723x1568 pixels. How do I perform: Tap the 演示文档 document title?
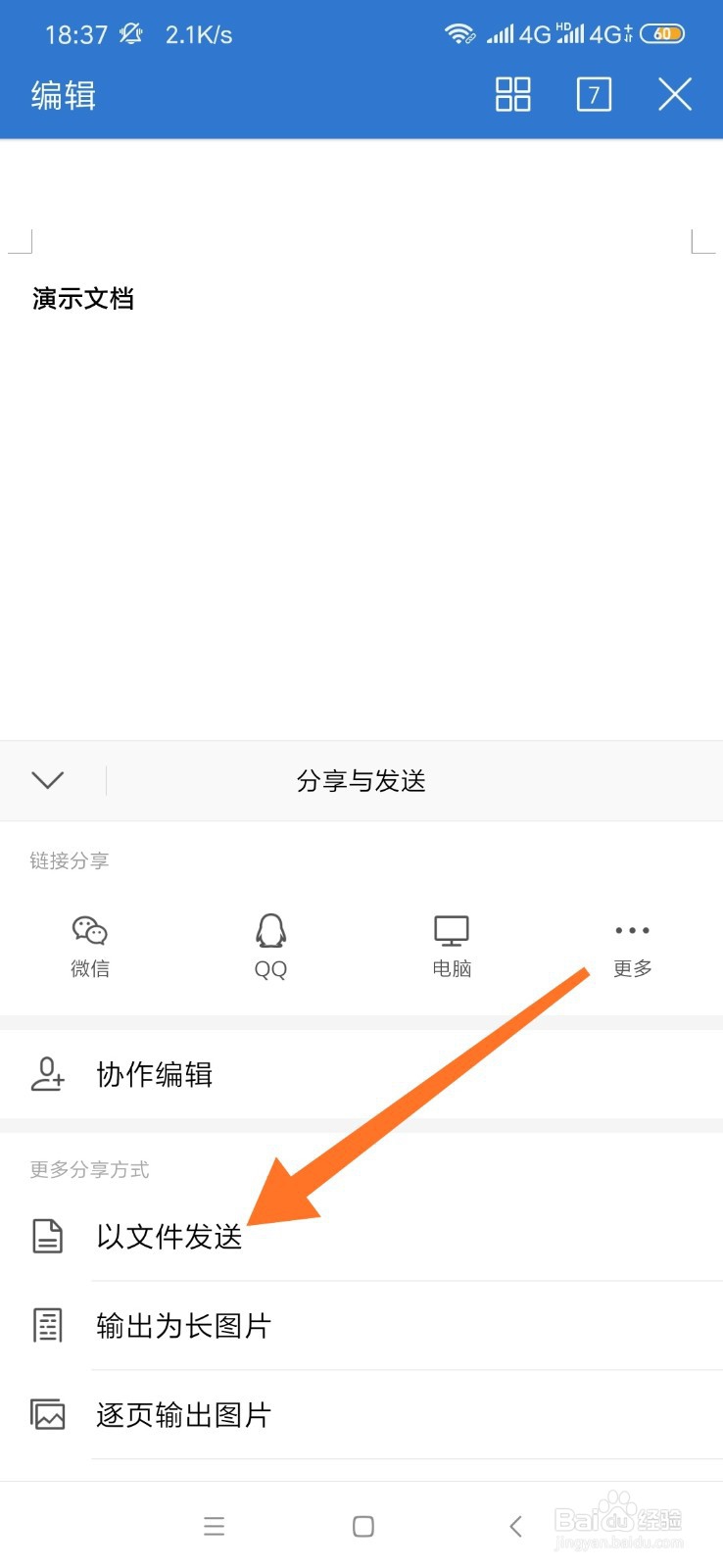(x=82, y=298)
